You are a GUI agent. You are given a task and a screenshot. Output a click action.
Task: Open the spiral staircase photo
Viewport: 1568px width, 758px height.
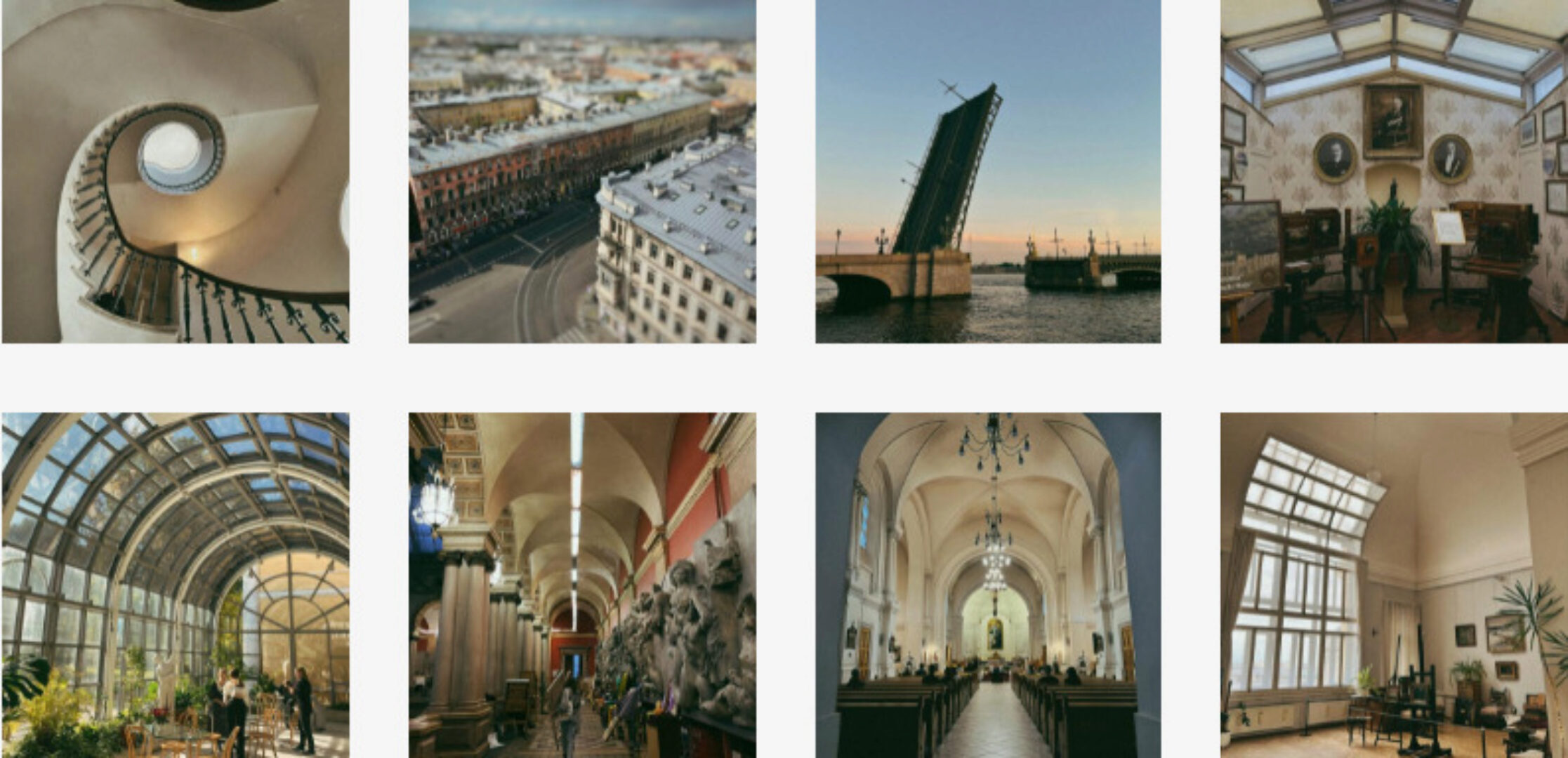pos(176,171)
